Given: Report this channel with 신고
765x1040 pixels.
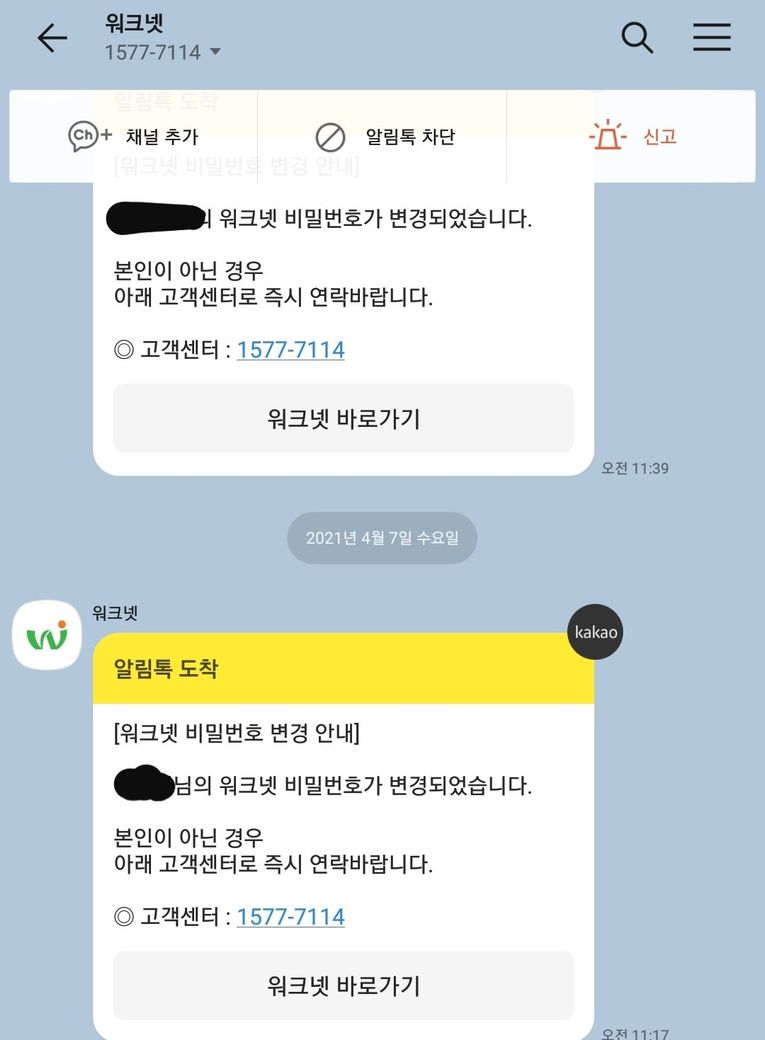Looking at the screenshot, I should [x=633, y=137].
